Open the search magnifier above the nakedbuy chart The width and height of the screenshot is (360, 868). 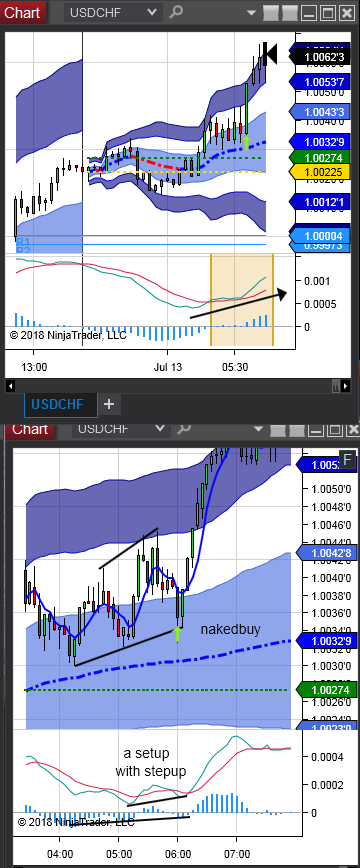(x=183, y=429)
